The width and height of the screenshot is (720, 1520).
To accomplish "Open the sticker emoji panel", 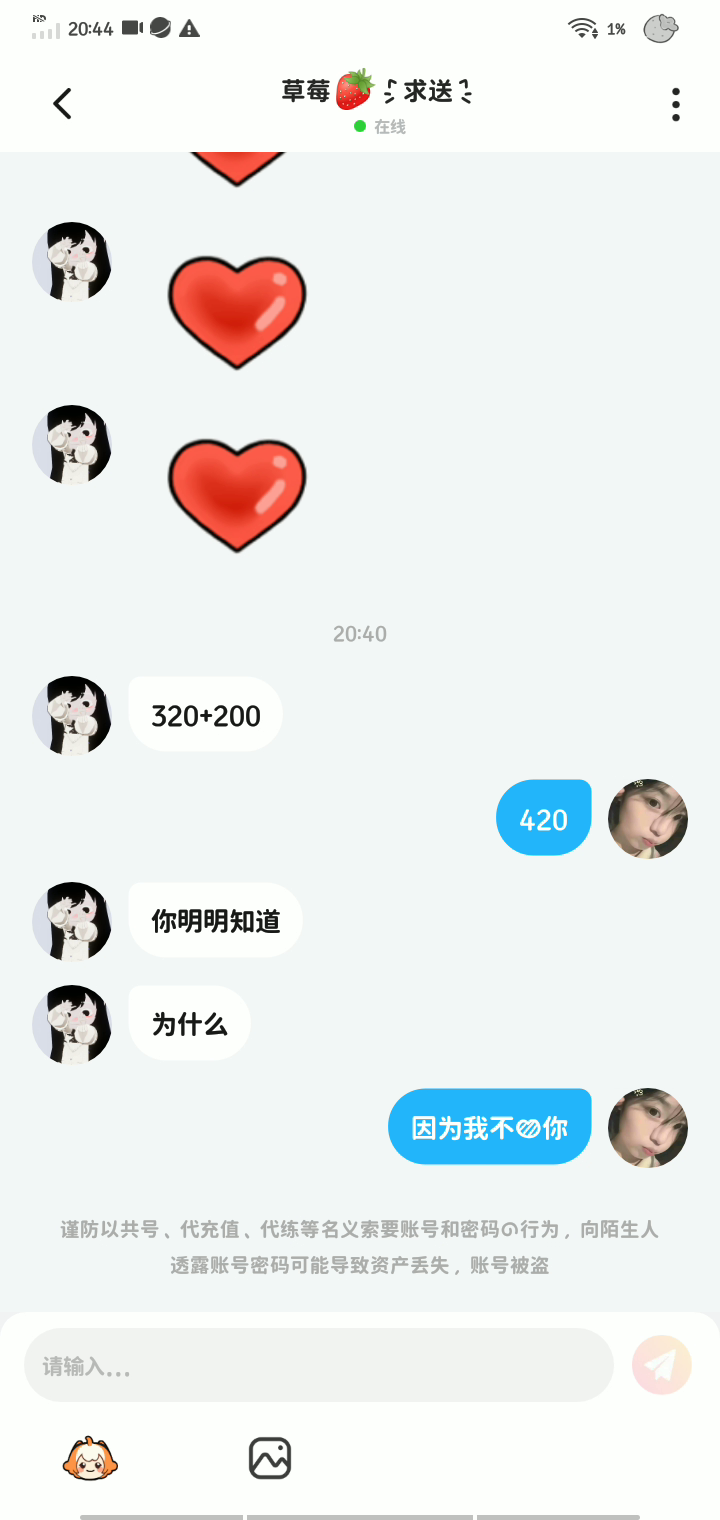I will click(90, 1458).
